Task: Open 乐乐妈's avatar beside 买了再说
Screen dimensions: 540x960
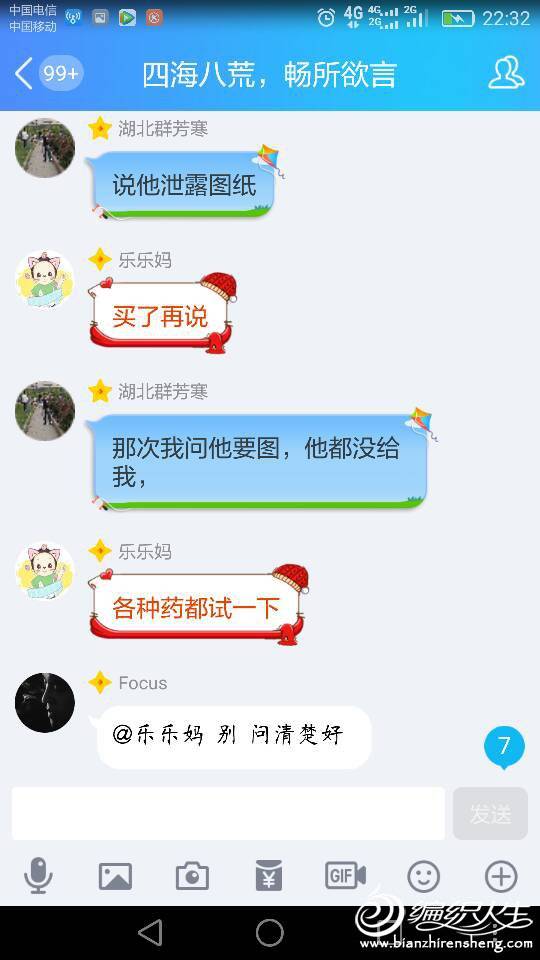Action: tap(45, 280)
